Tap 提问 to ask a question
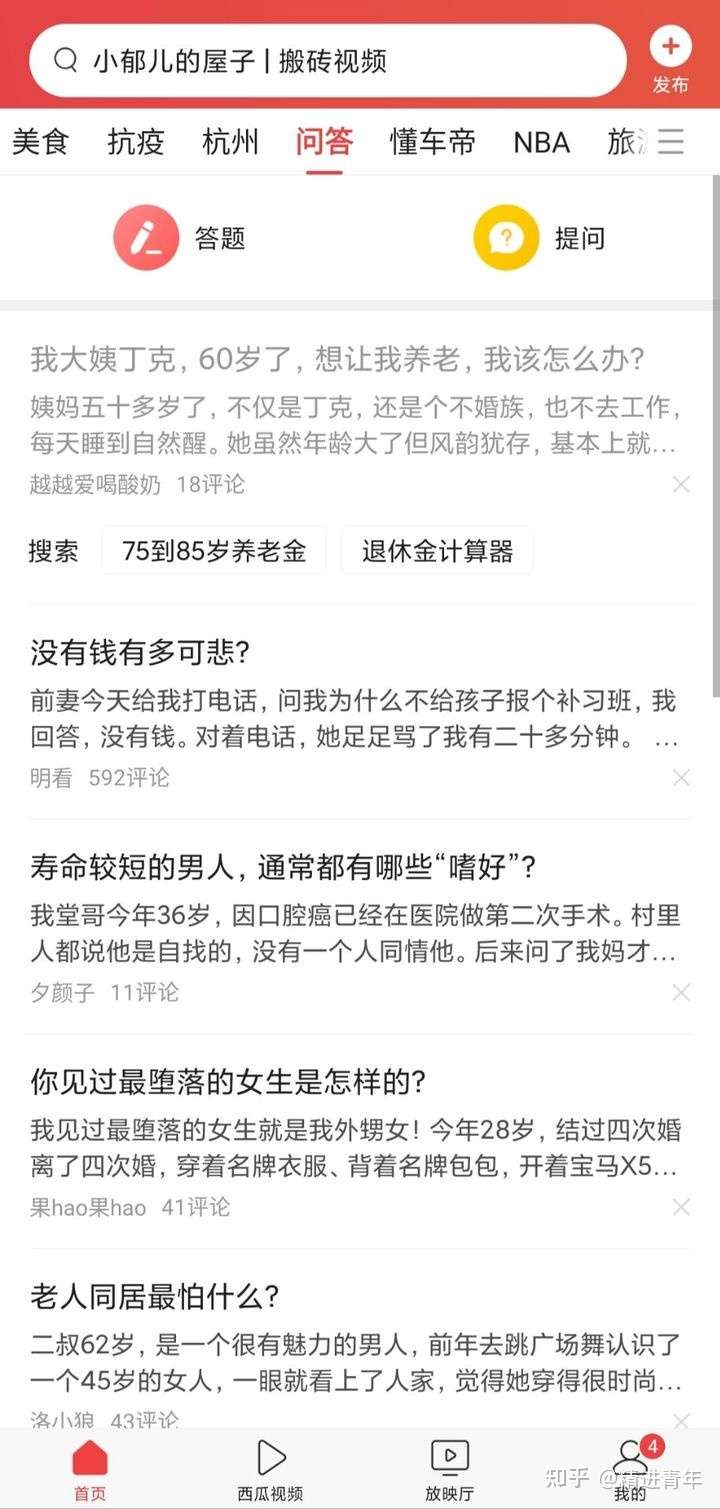 [x=540, y=238]
